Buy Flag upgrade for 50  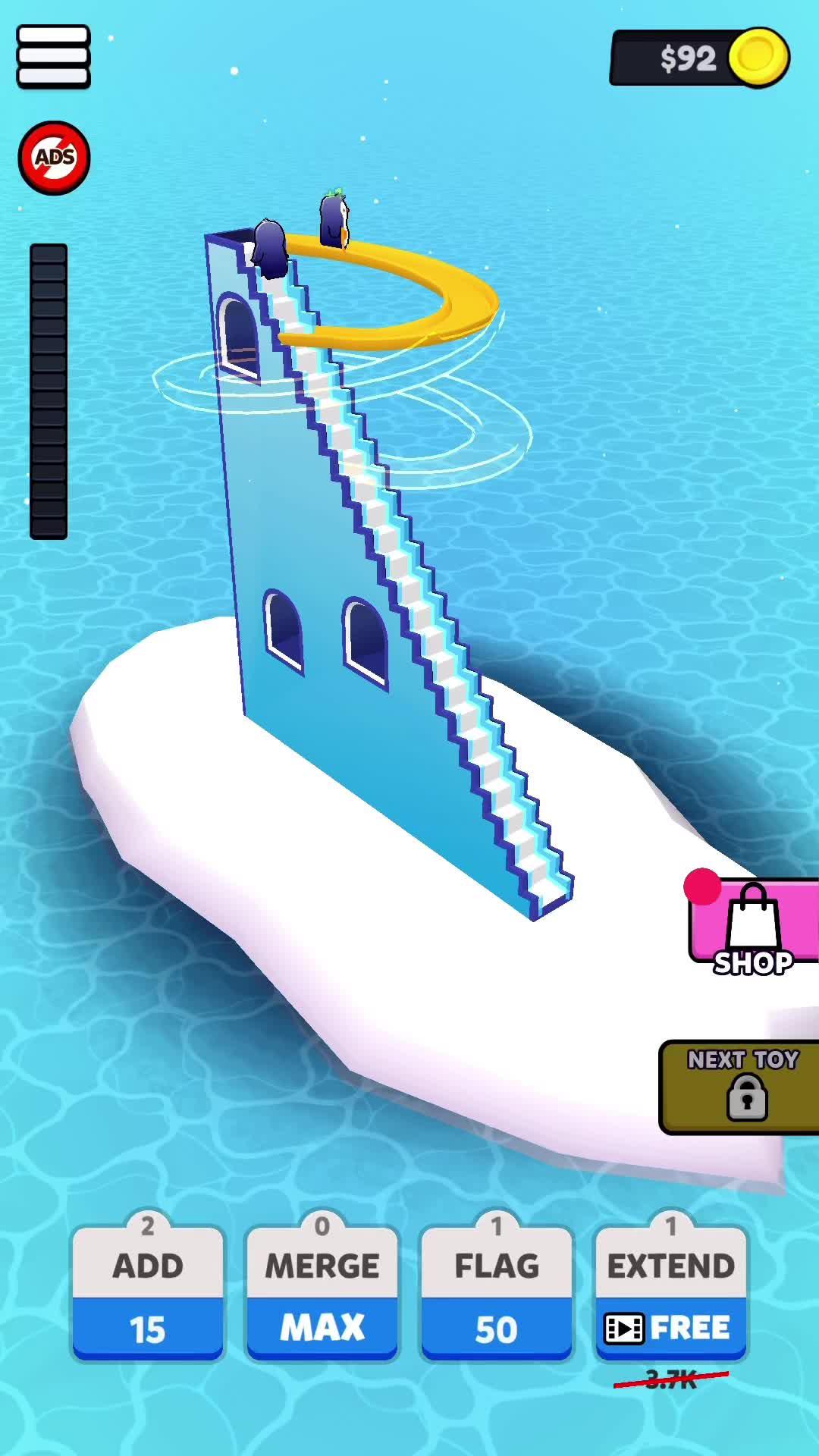click(497, 1293)
